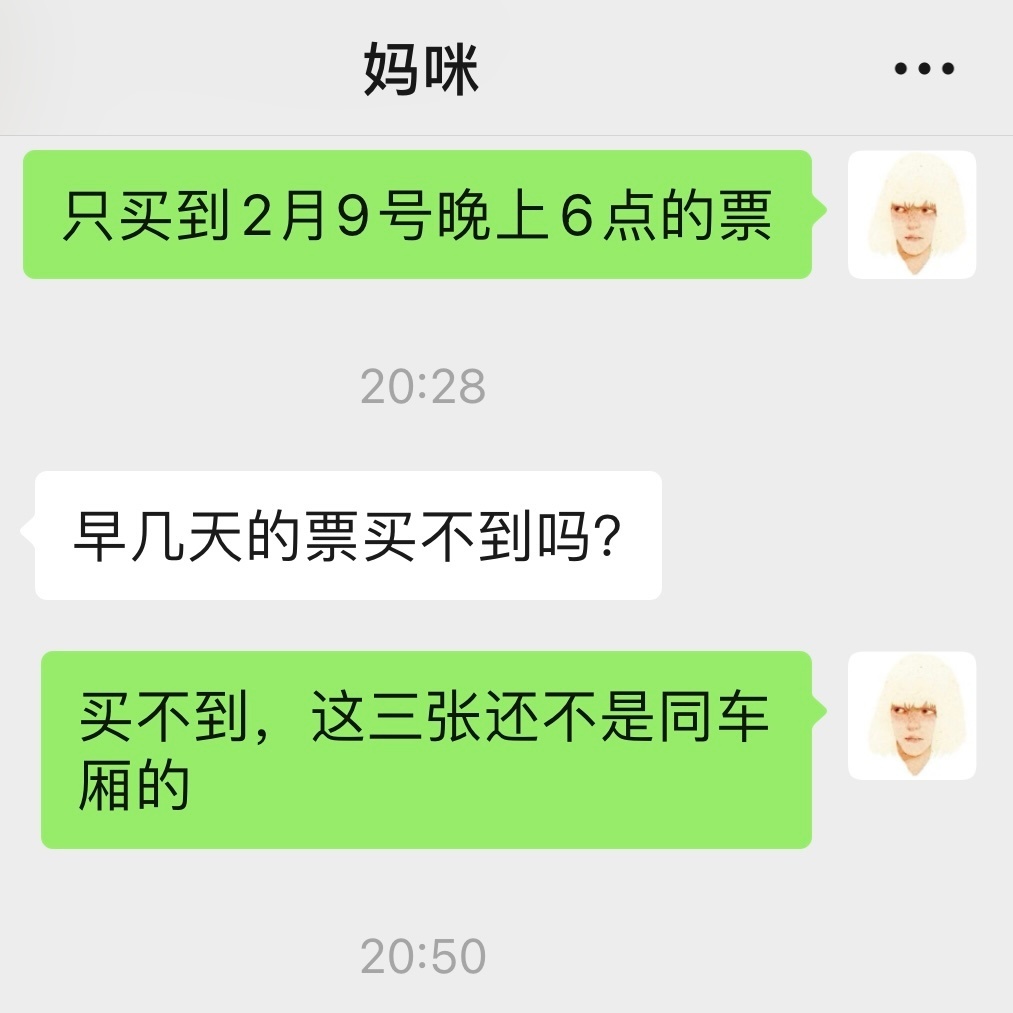
Task: Open profile avatar next to 买不到 message
Action: pos(911,715)
